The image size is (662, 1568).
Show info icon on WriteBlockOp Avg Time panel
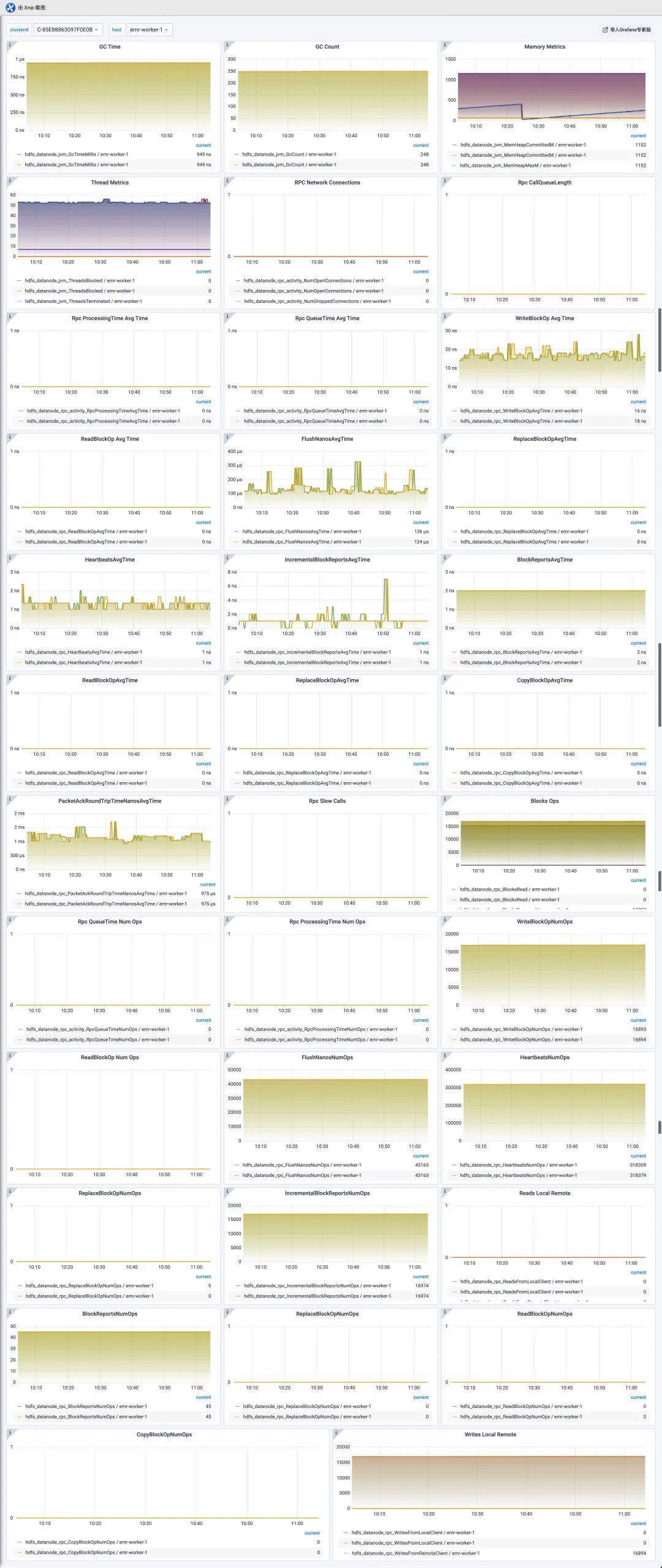(445, 316)
